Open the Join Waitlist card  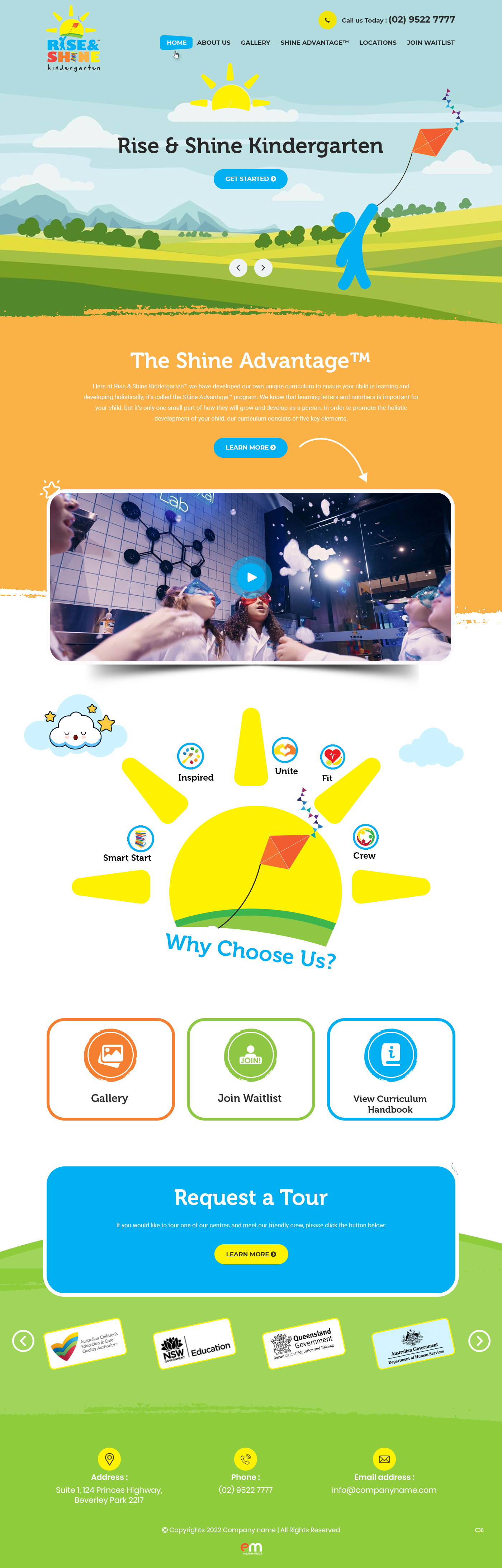pyautogui.click(x=250, y=1069)
